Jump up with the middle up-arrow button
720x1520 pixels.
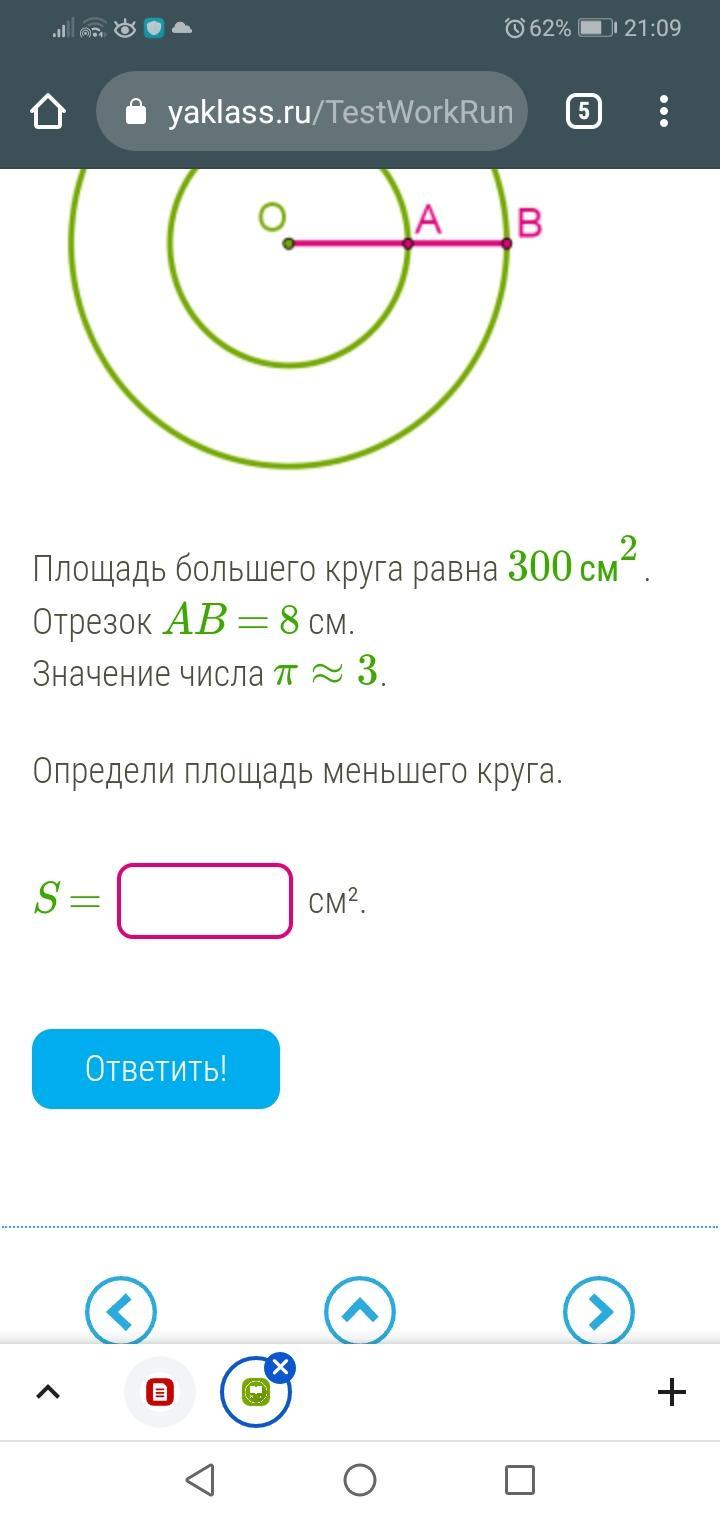360,1312
